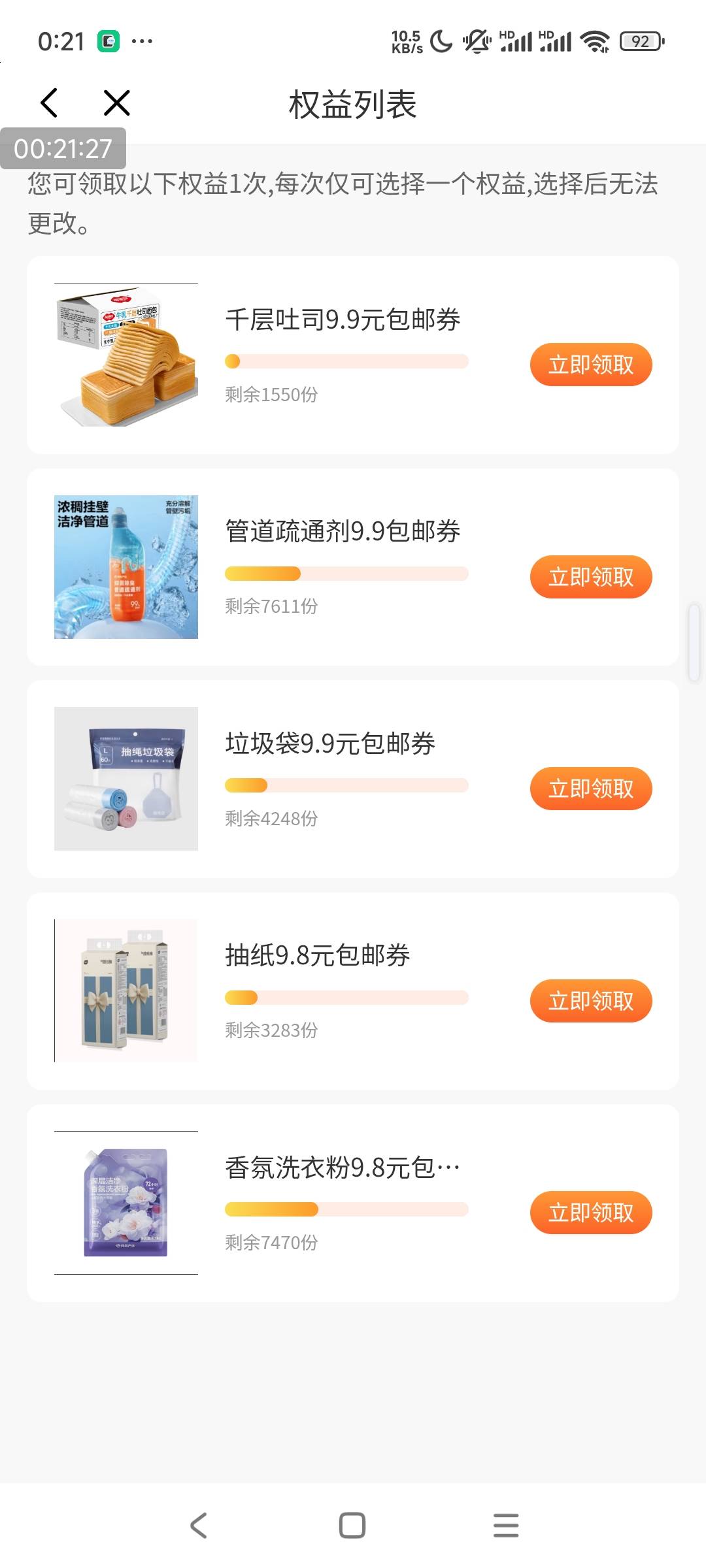Redeem the 香氛洗衣粉 coupon

[x=590, y=1213]
